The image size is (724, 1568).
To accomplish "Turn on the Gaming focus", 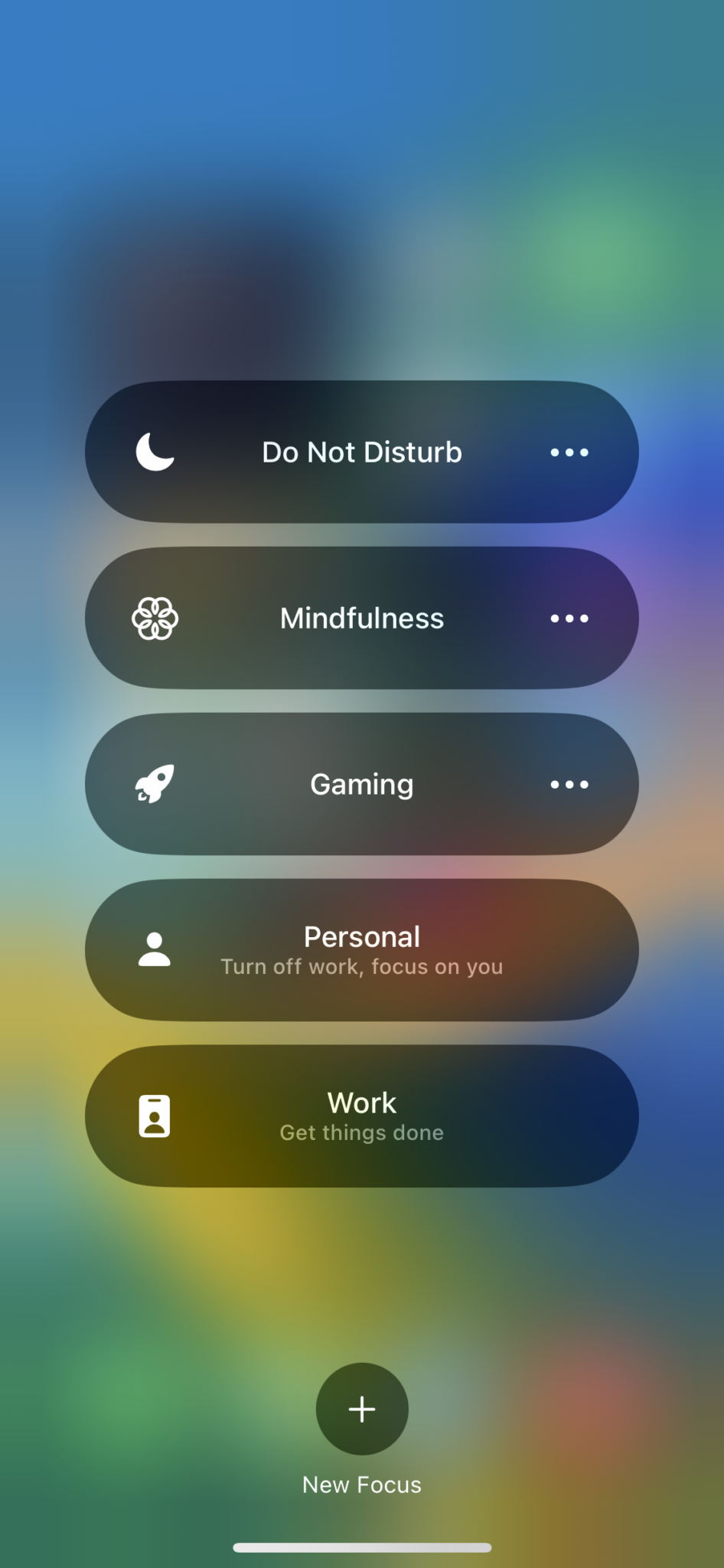I will [361, 784].
